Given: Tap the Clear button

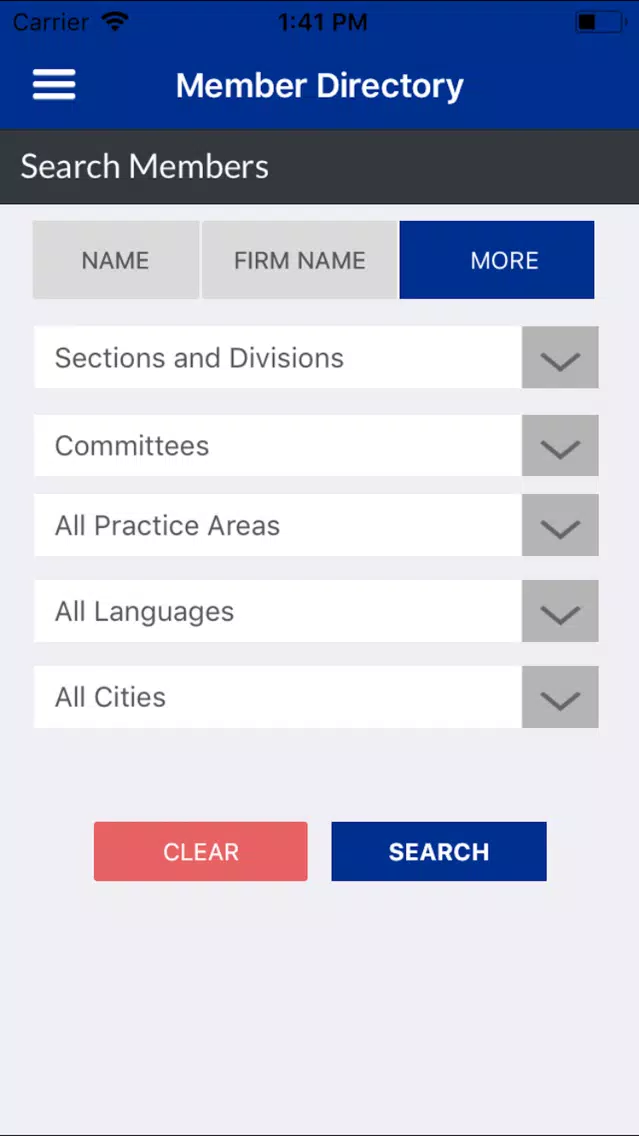Looking at the screenshot, I should coord(201,851).
